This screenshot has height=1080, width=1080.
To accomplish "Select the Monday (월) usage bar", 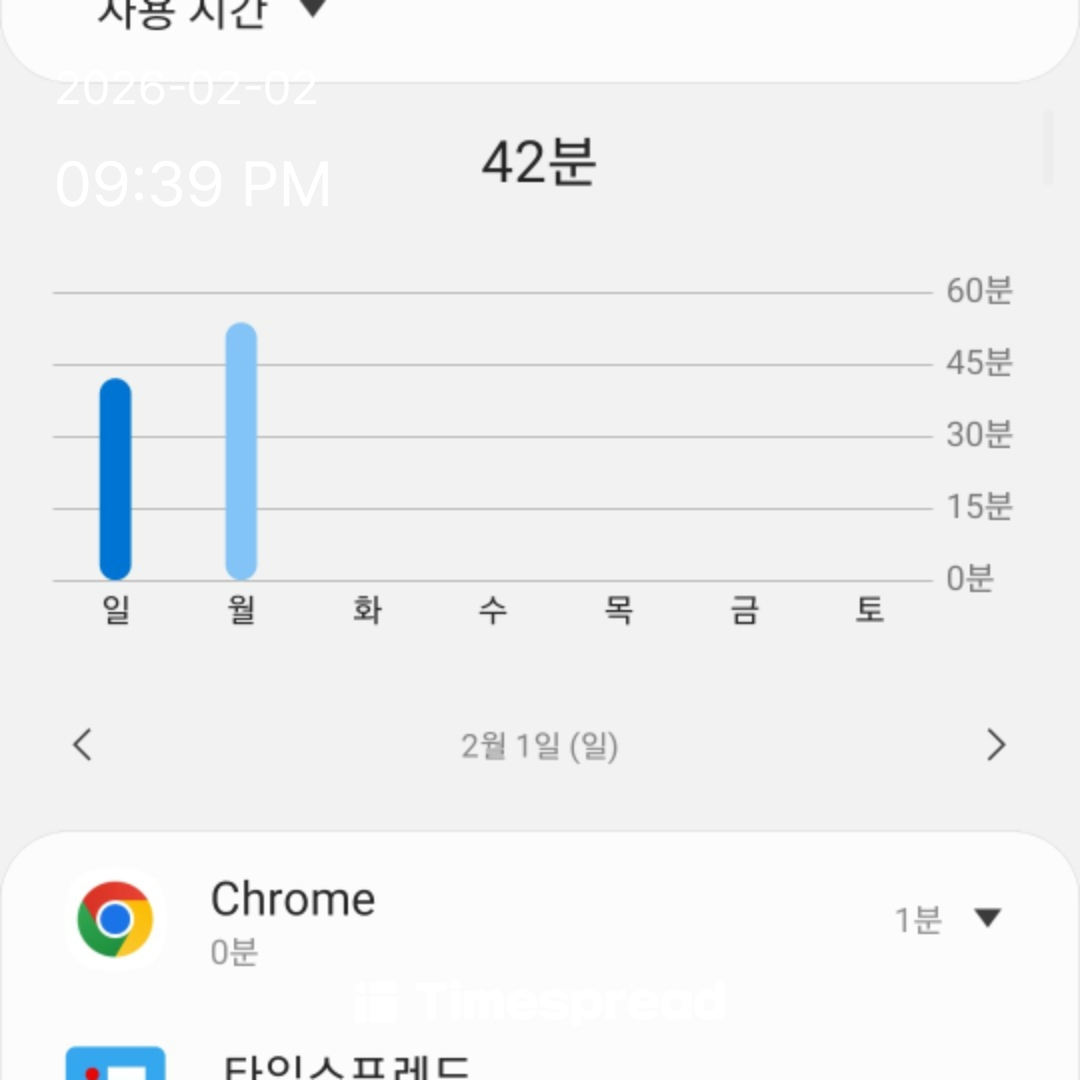I will [241, 452].
